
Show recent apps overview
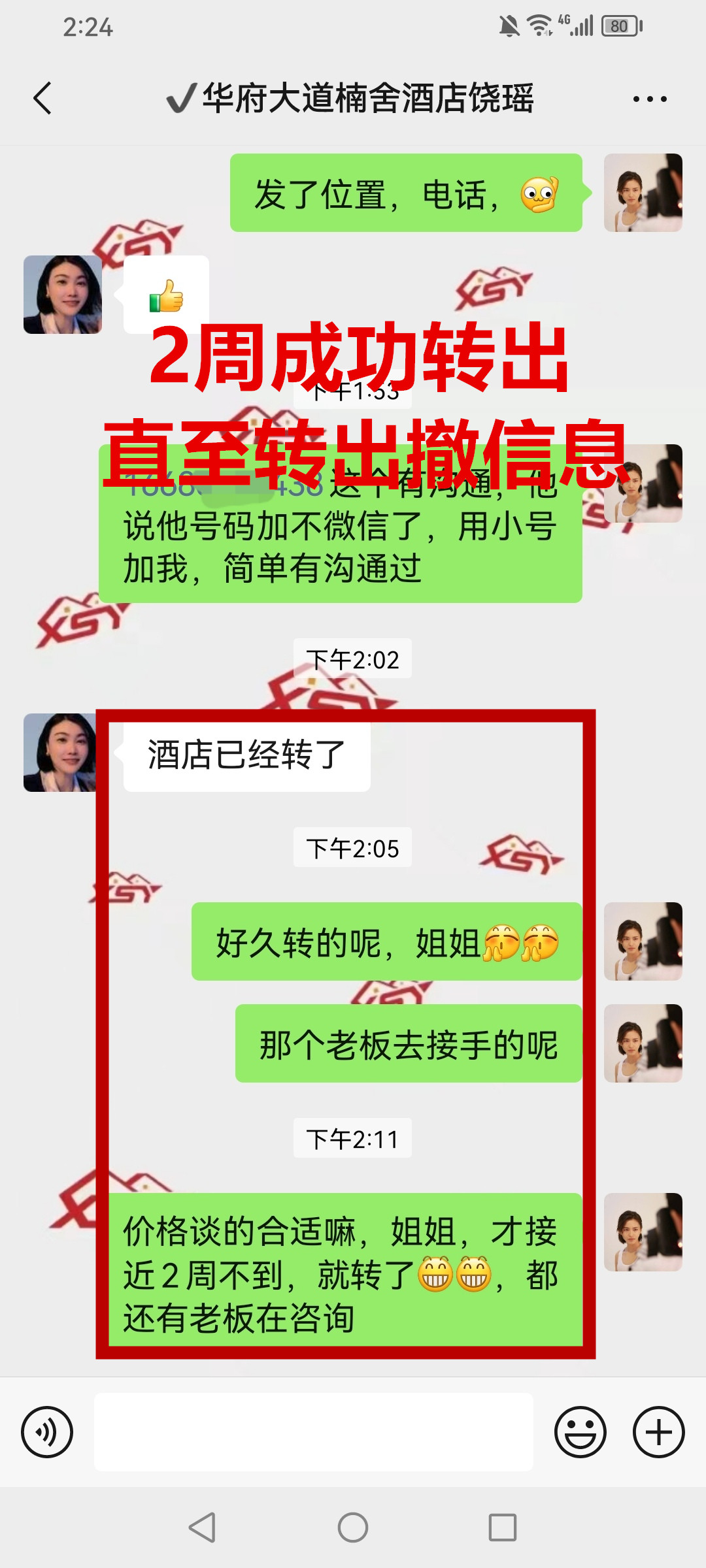tap(502, 1527)
